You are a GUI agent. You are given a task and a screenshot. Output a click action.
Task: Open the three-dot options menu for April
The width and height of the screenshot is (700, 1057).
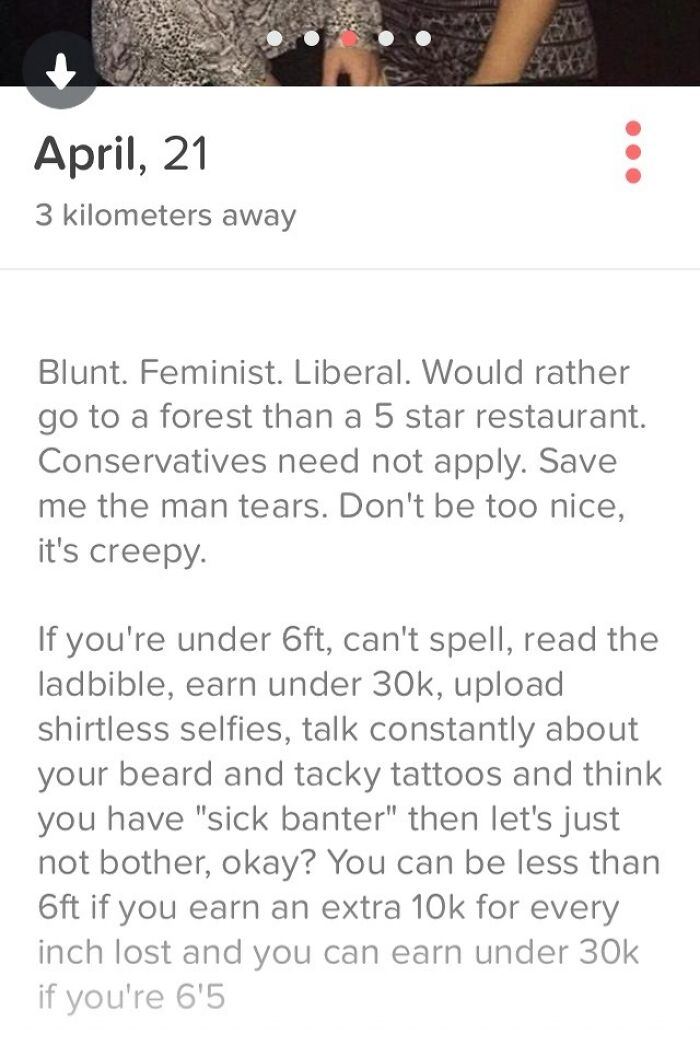pos(632,152)
